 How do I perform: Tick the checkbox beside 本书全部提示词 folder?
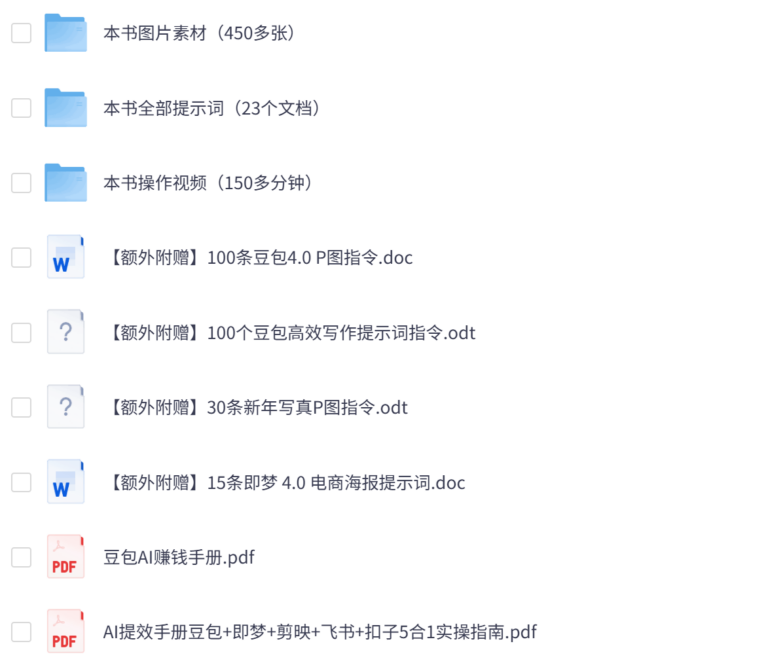tap(21, 108)
